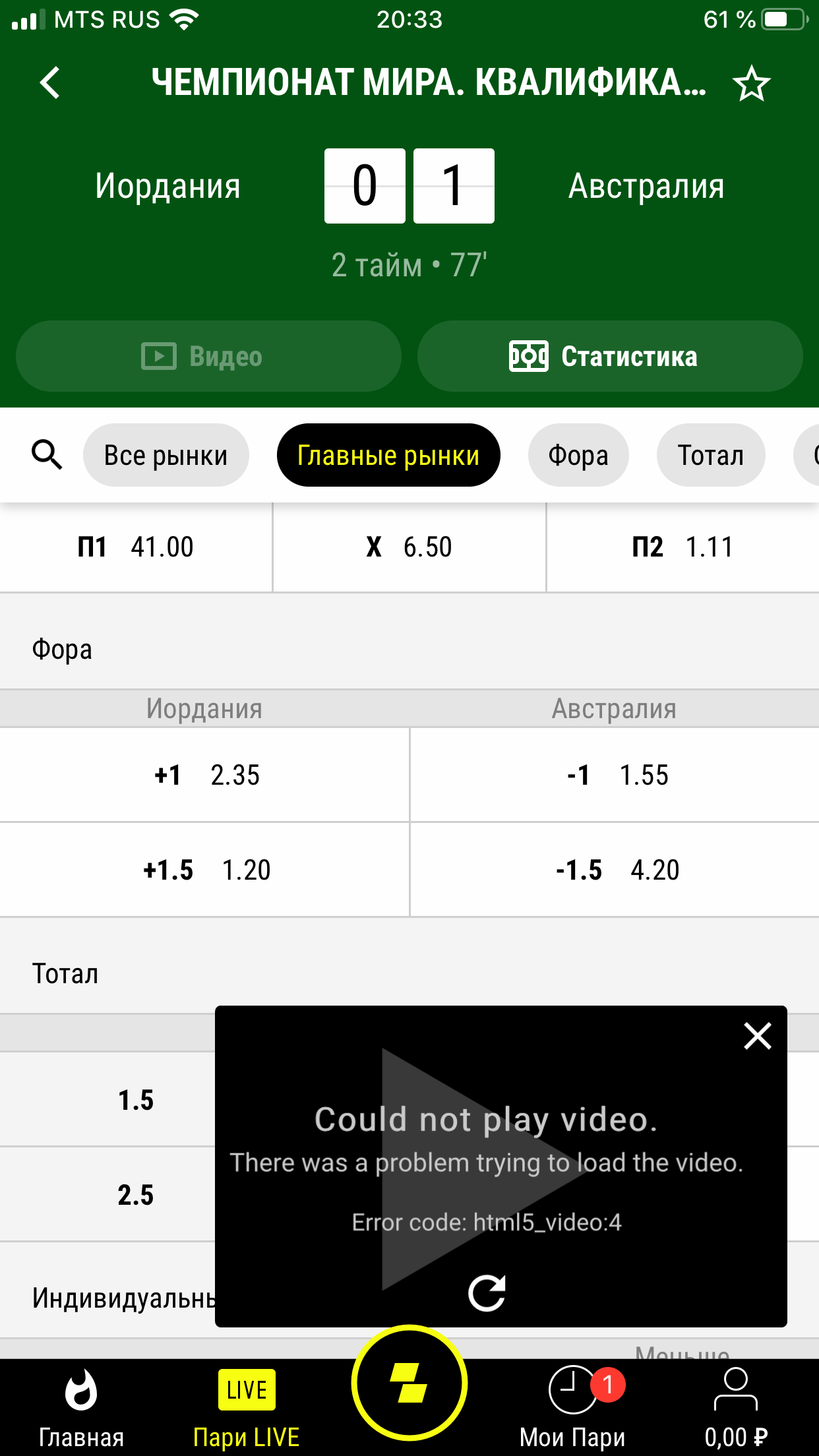Viewport: 819px width, 1456px height.
Task: Filter markets by the Тотал chip
Action: (710, 455)
